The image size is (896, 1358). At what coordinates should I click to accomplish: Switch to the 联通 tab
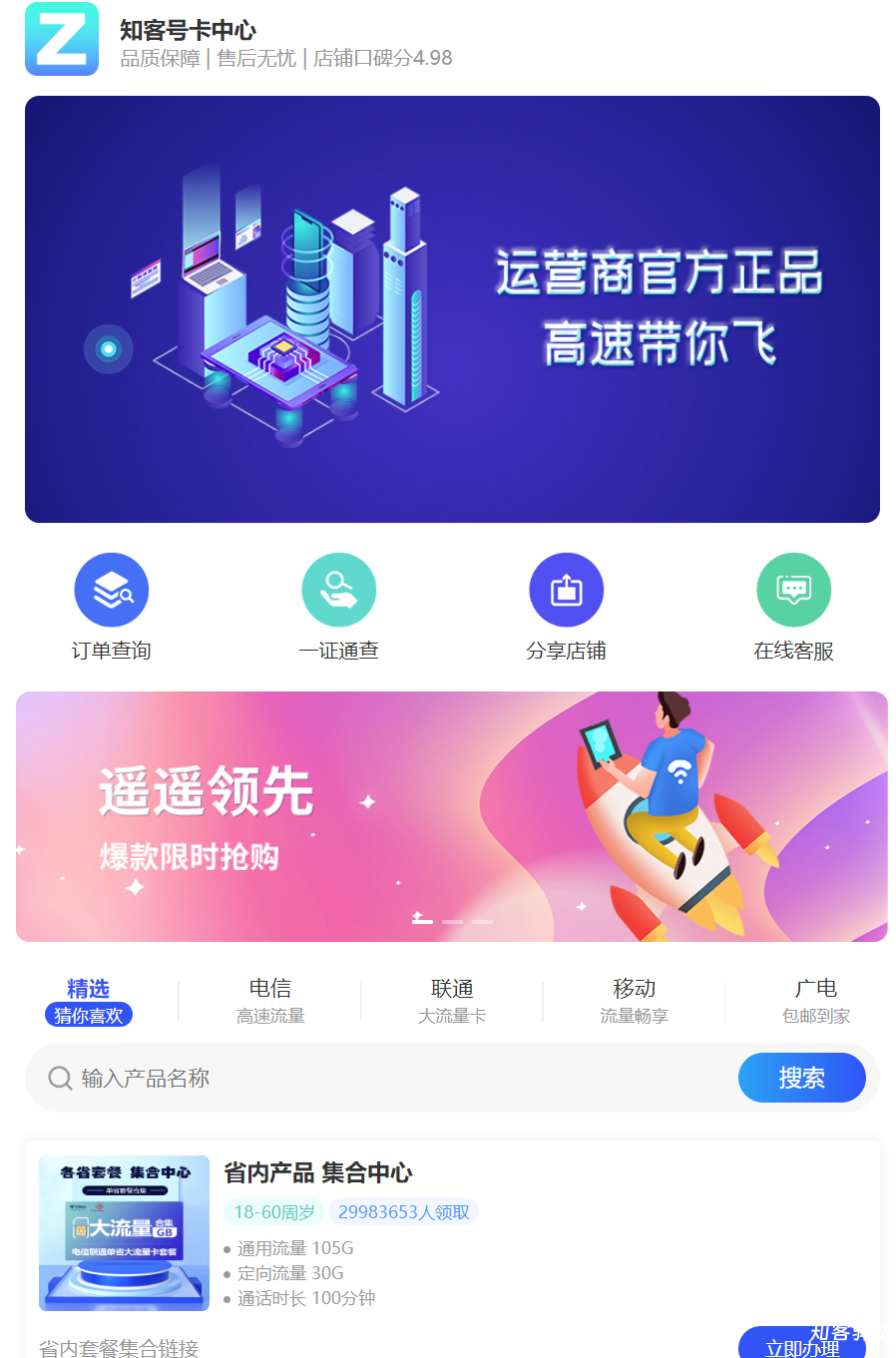(x=452, y=1001)
